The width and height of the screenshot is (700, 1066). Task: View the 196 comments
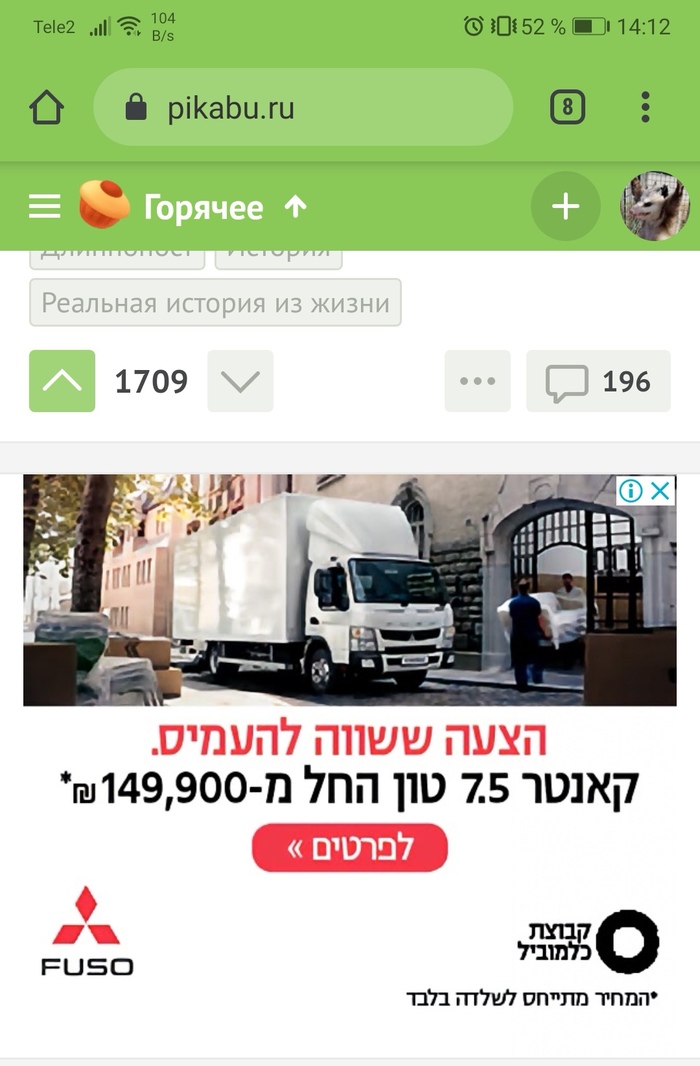pyautogui.click(x=598, y=381)
